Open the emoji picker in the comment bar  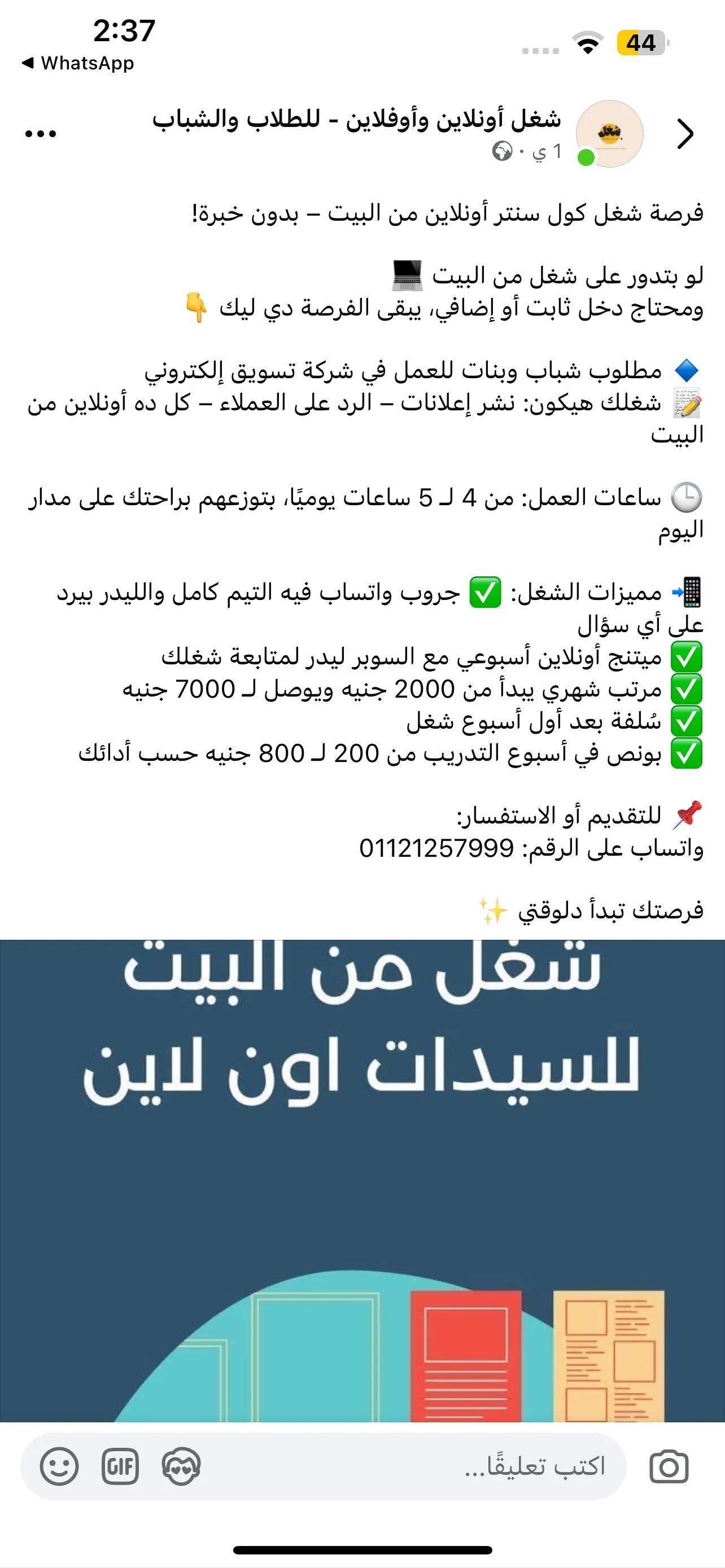click(59, 1466)
